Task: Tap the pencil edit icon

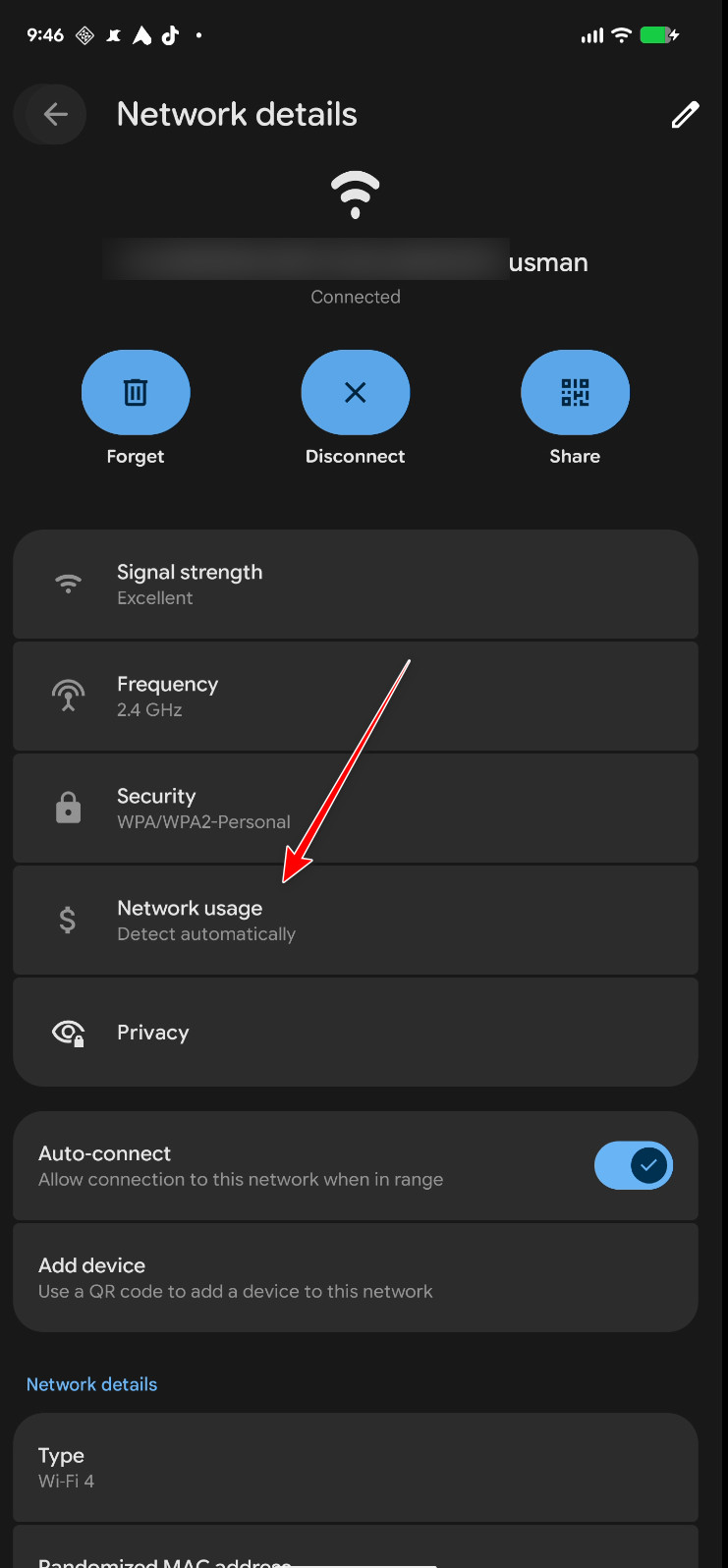Action: click(x=685, y=115)
